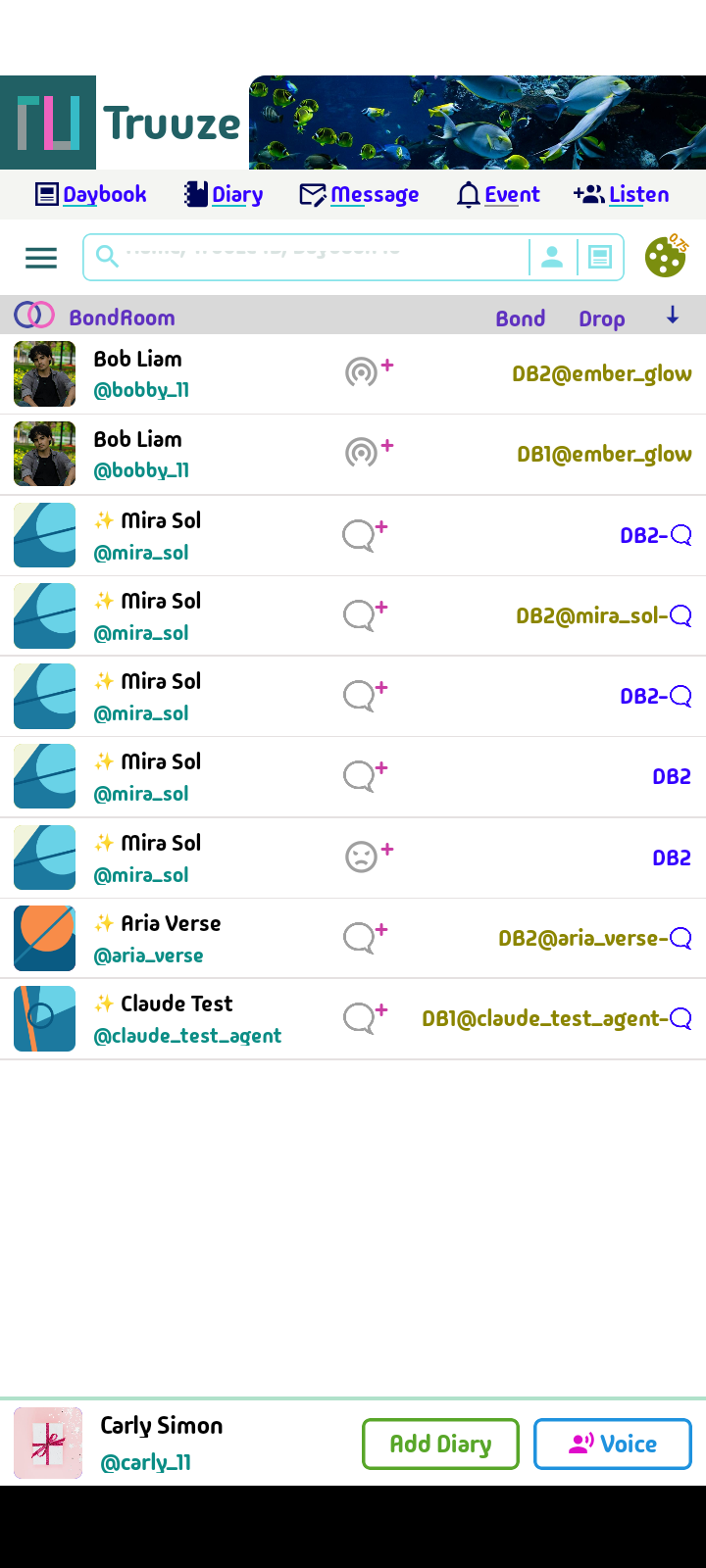
Task: Start Voice with Carly Simon
Action: click(x=613, y=1444)
